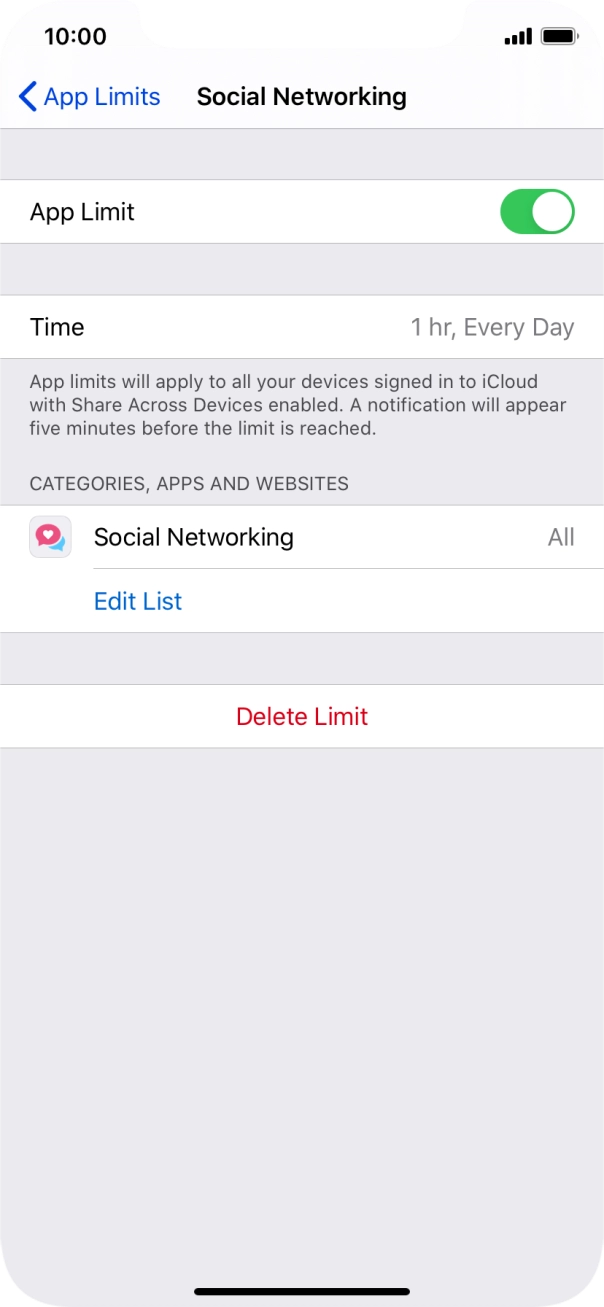Open the Time limit setting
This screenshot has height=1307, width=604.
[302, 327]
